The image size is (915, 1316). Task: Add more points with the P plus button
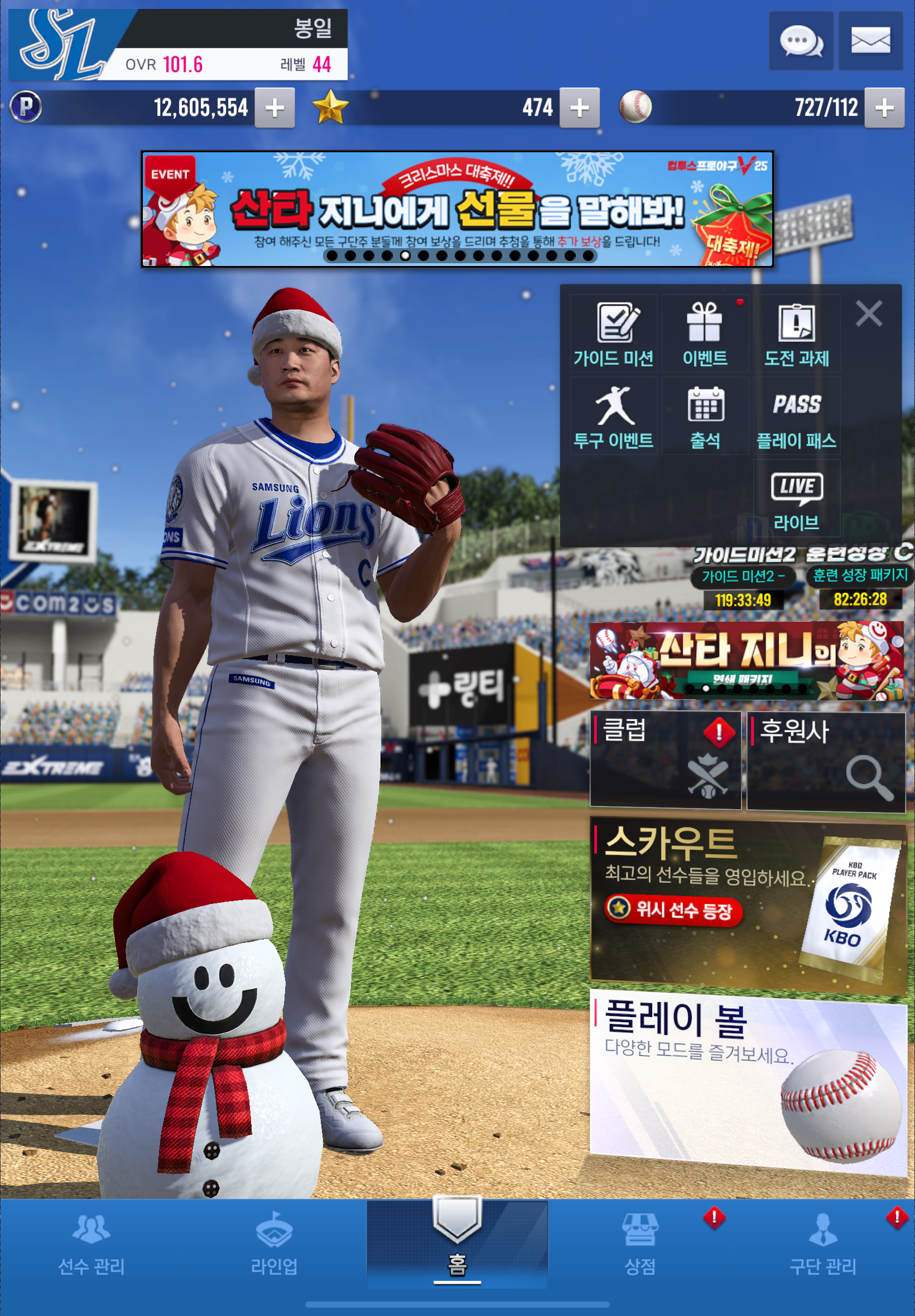(x=274, y=108)
